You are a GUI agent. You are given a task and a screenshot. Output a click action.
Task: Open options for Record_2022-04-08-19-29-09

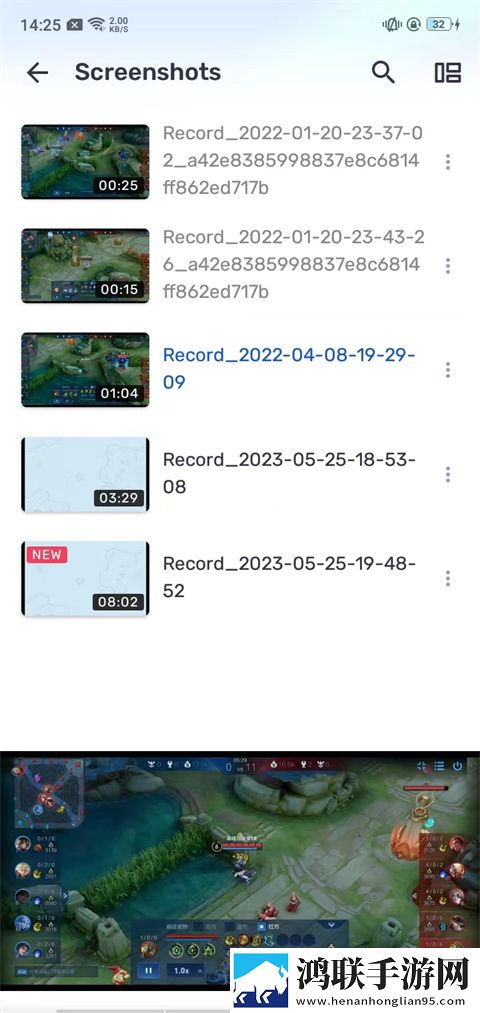(448, 370)
